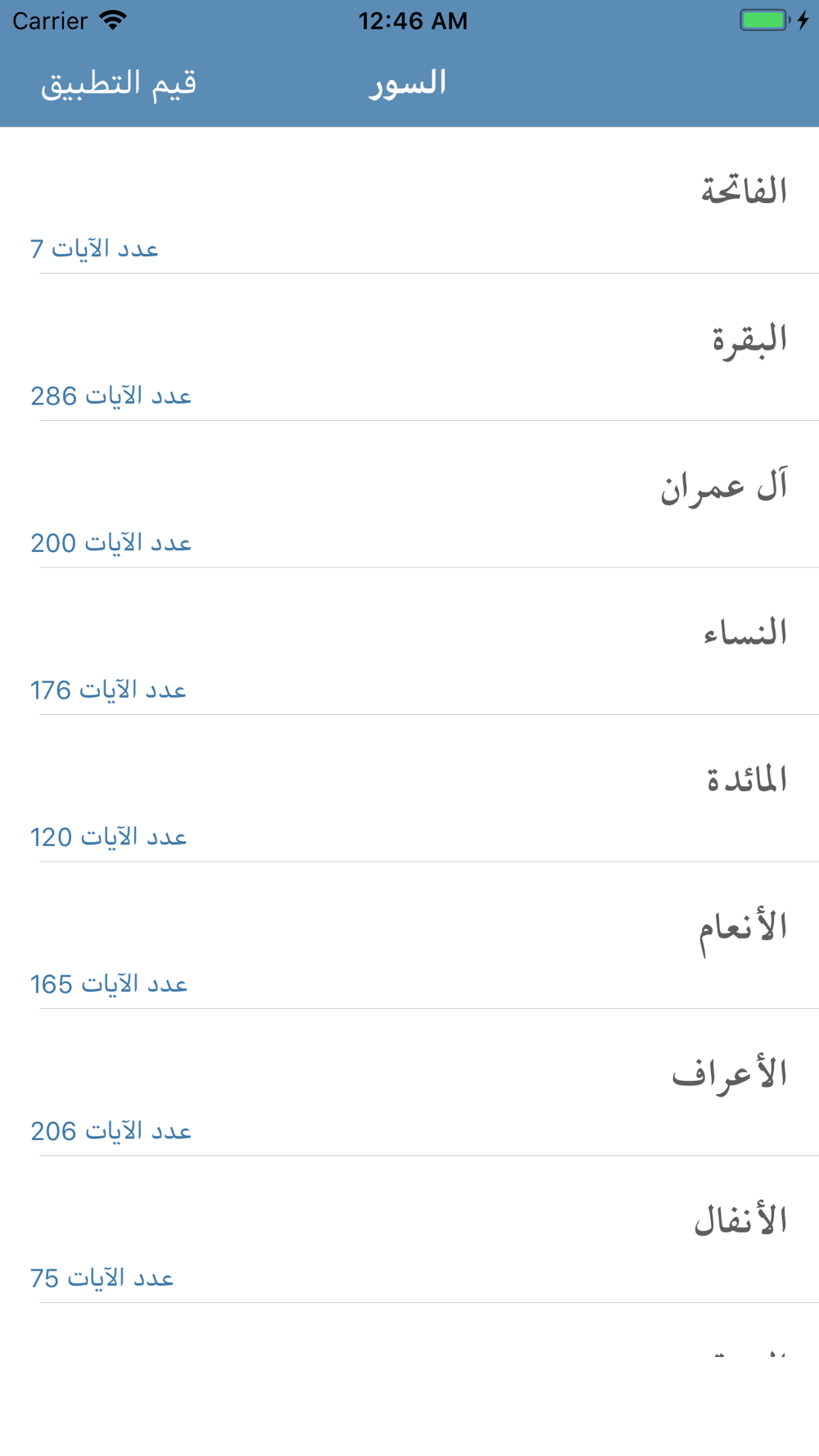Image resolution: width=819 pixels, height=1456 pixels.
Task: Open surah الفاتحة
Action: pyautogui.click(x=409, y=200)
